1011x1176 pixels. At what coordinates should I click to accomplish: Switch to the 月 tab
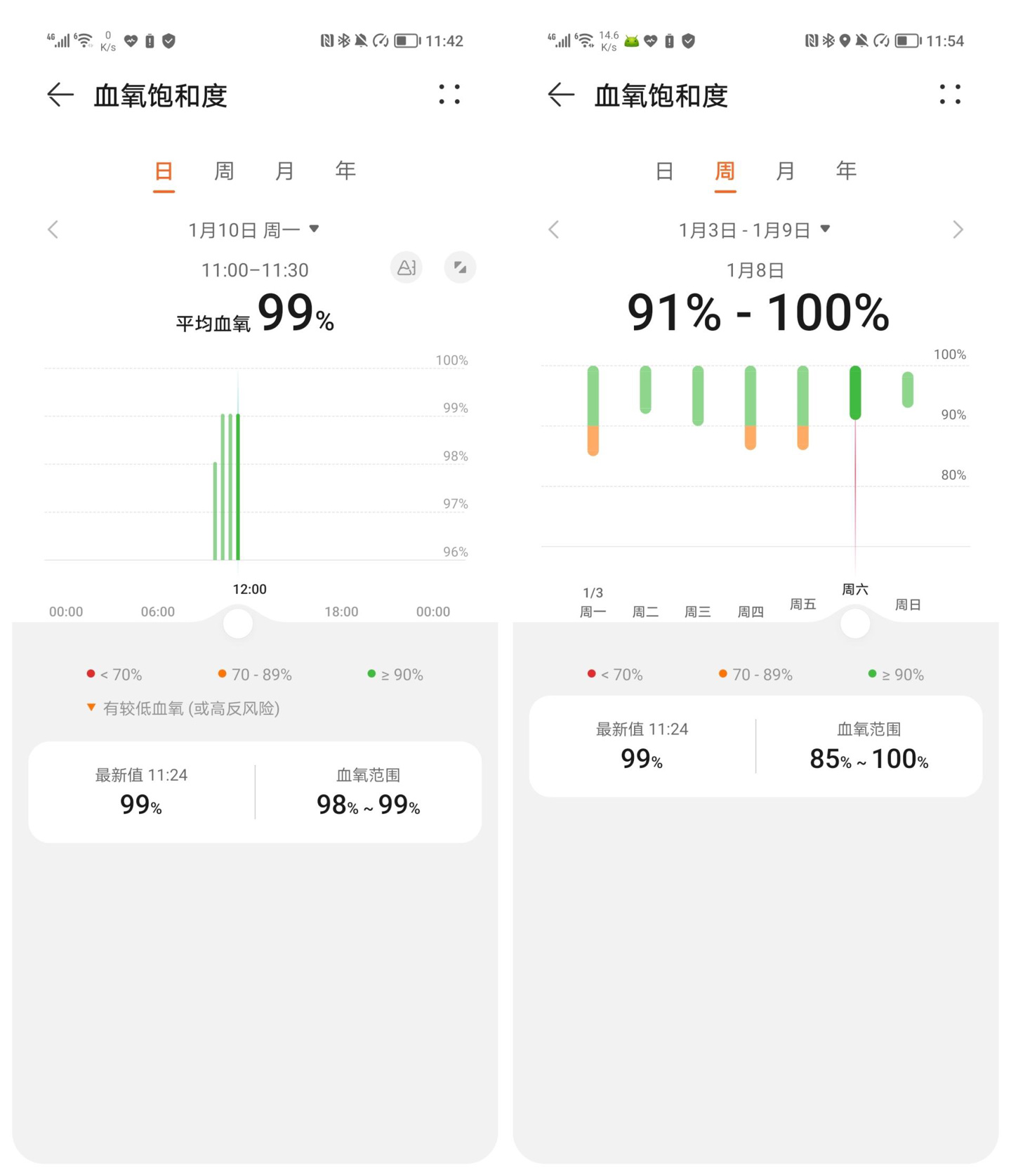click(284, 171)
